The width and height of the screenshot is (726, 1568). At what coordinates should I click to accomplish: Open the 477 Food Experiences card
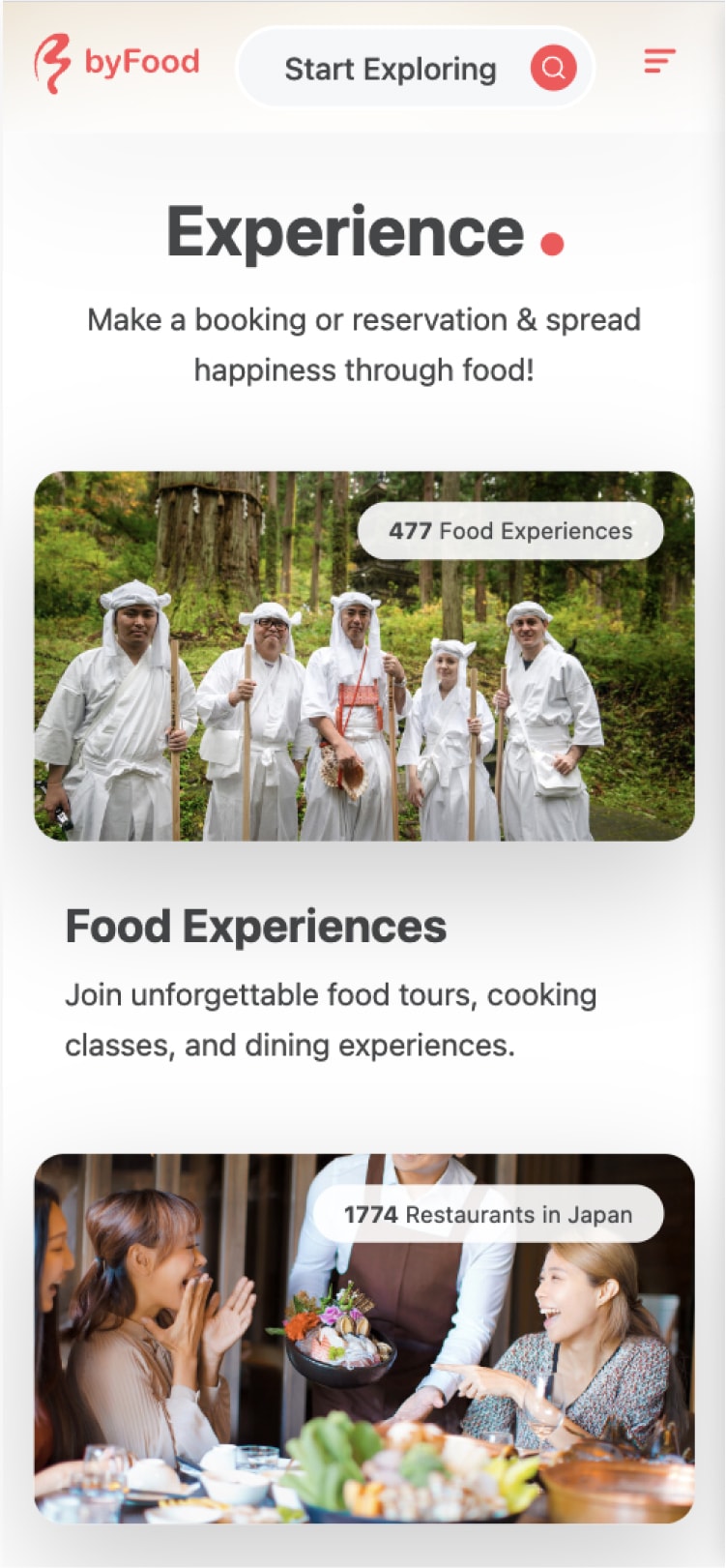tap(363, 656)
